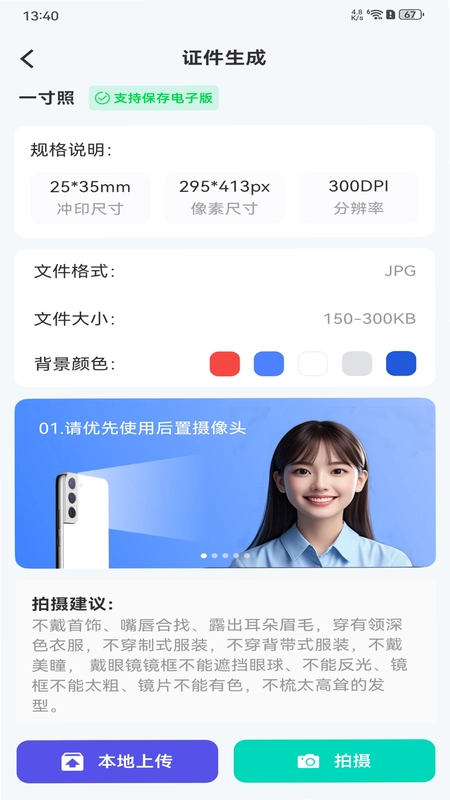
Task: Pick the white background color
Action: click(313, 364)
